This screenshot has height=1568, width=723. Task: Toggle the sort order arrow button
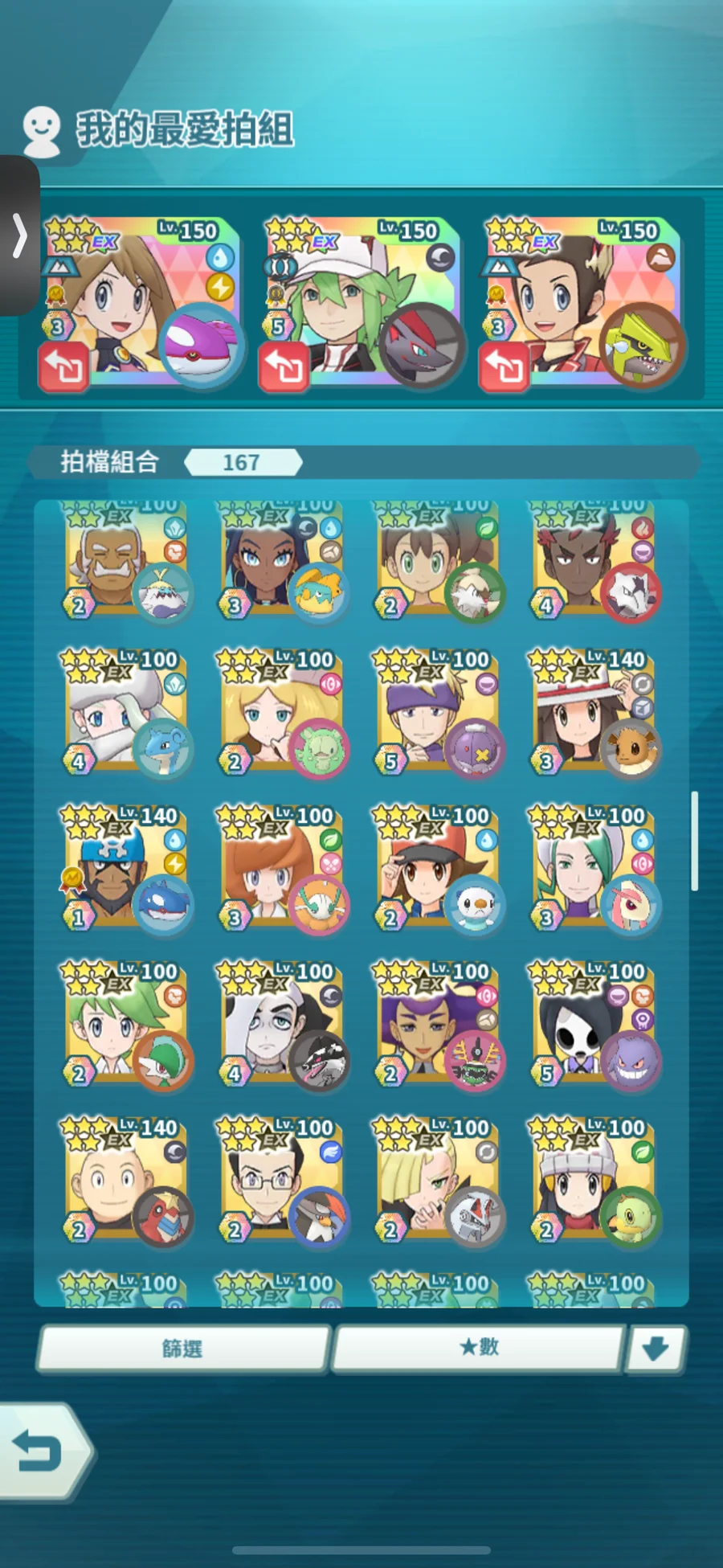pyautogui.click(x=656, y=1348)
